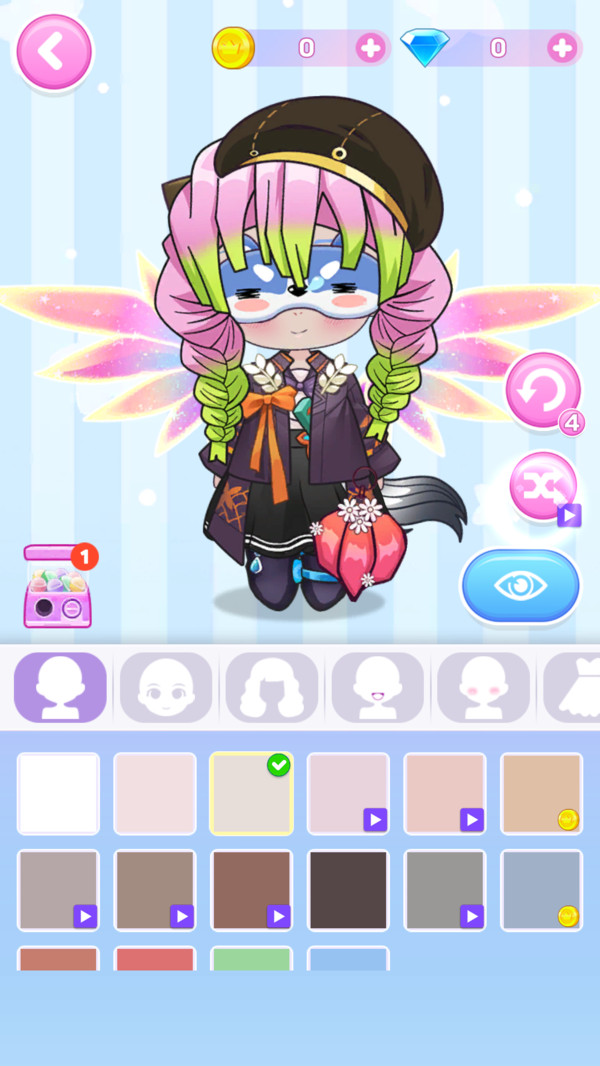This screenshot has height=1066, width=600.
Task: Pick the reddish brown swatch with video icon
Action: [x=251, y=890]
